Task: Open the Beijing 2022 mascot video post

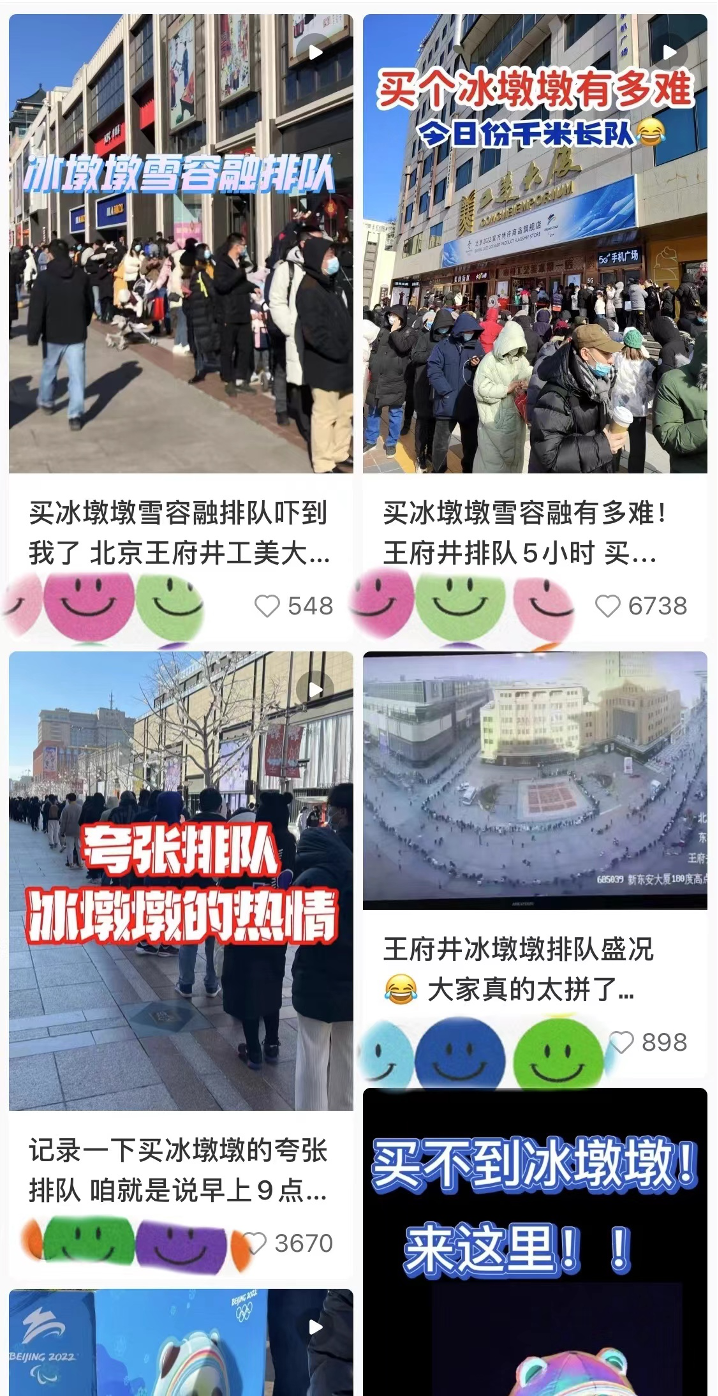Action: pyautogui.click(x=181, y=1342)
